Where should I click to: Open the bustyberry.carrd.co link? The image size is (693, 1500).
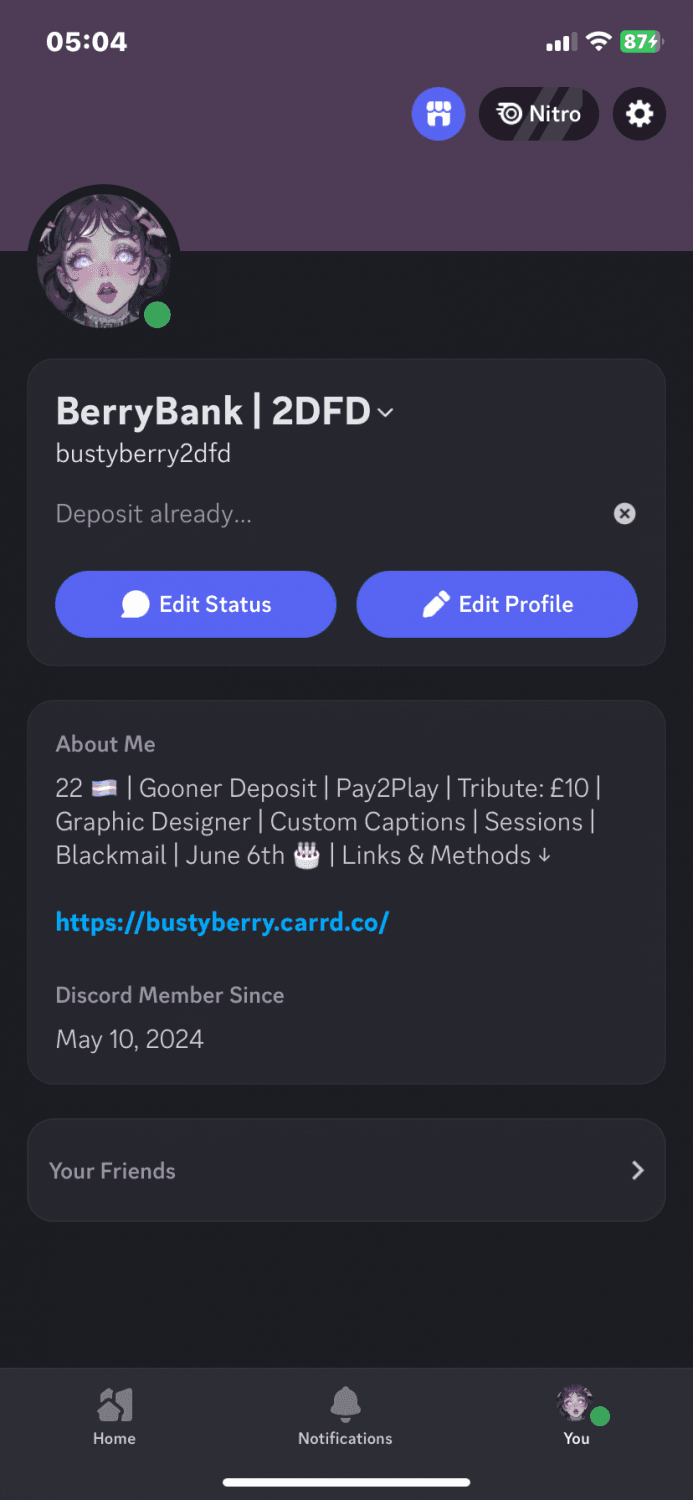pos(222,922)
